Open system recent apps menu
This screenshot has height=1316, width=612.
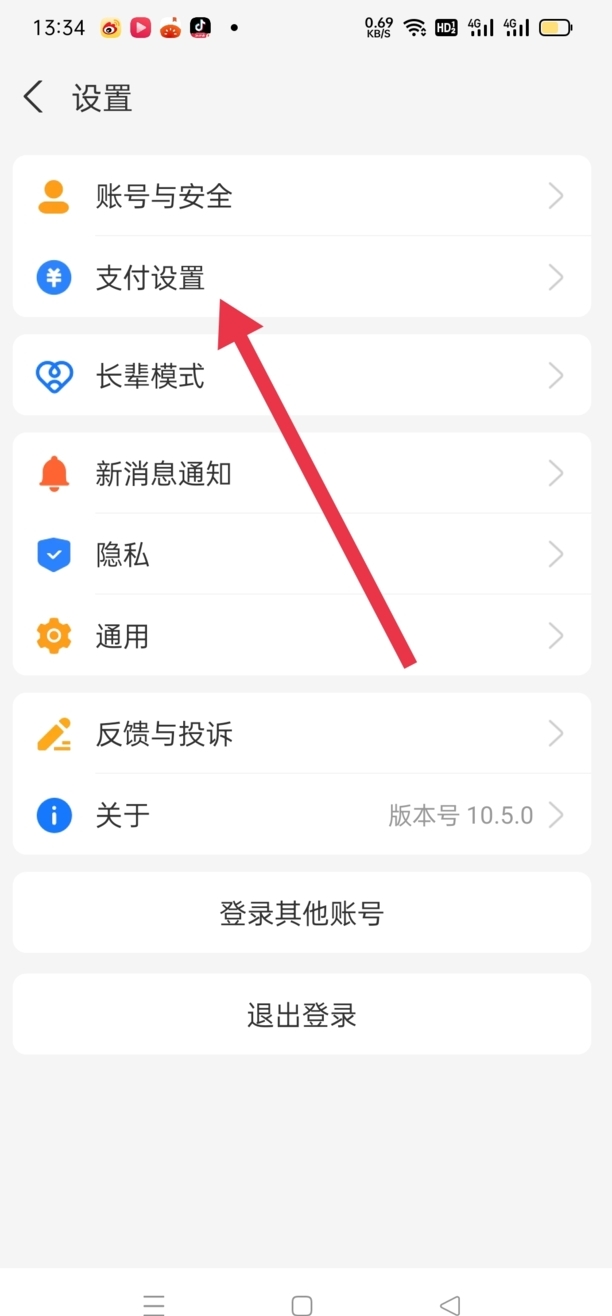click(x=154, y=1304)
